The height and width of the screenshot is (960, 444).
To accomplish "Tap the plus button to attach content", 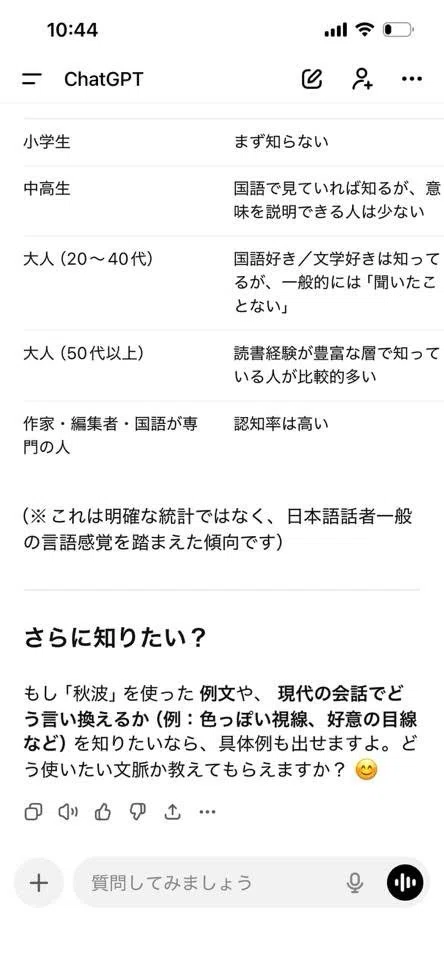I will pos(39,882).
